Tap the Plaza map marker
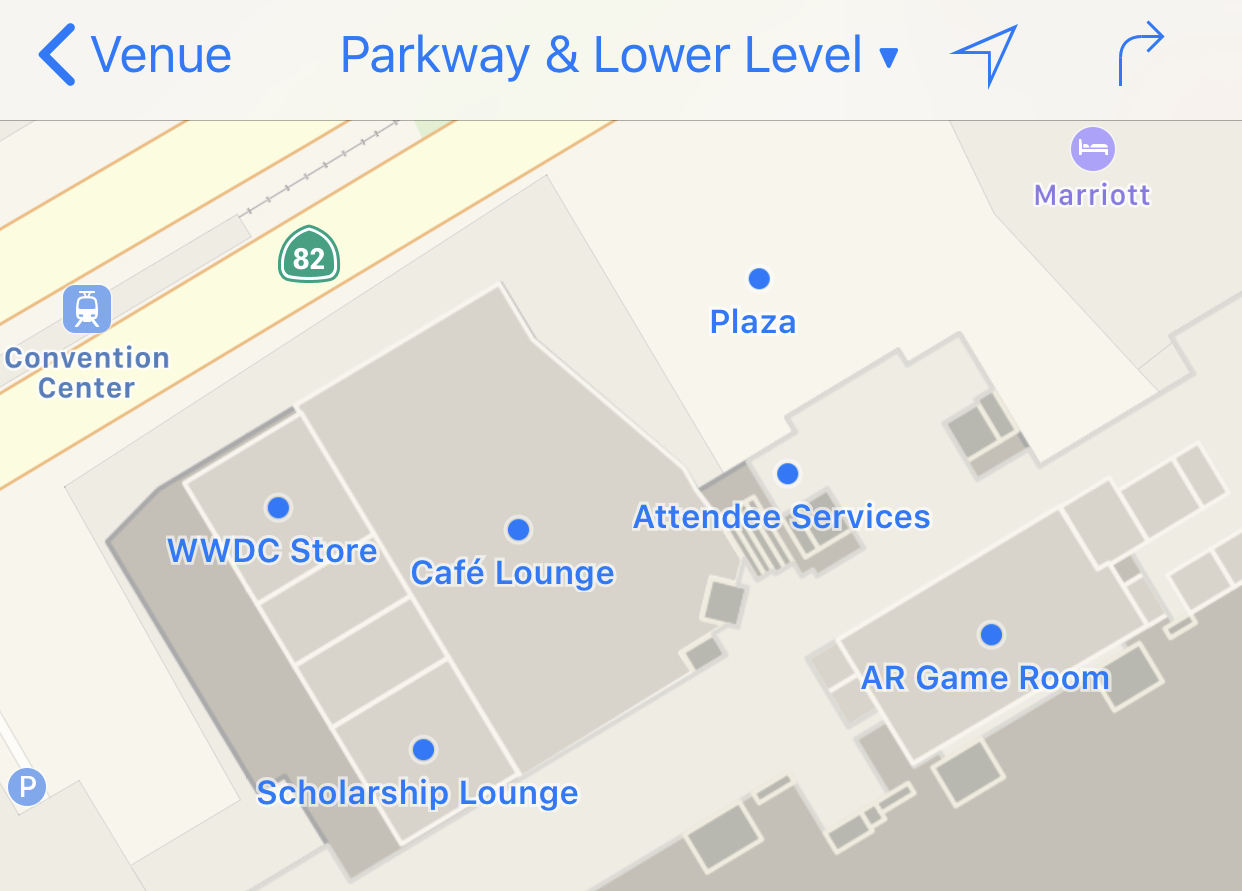 click(759, 278)
